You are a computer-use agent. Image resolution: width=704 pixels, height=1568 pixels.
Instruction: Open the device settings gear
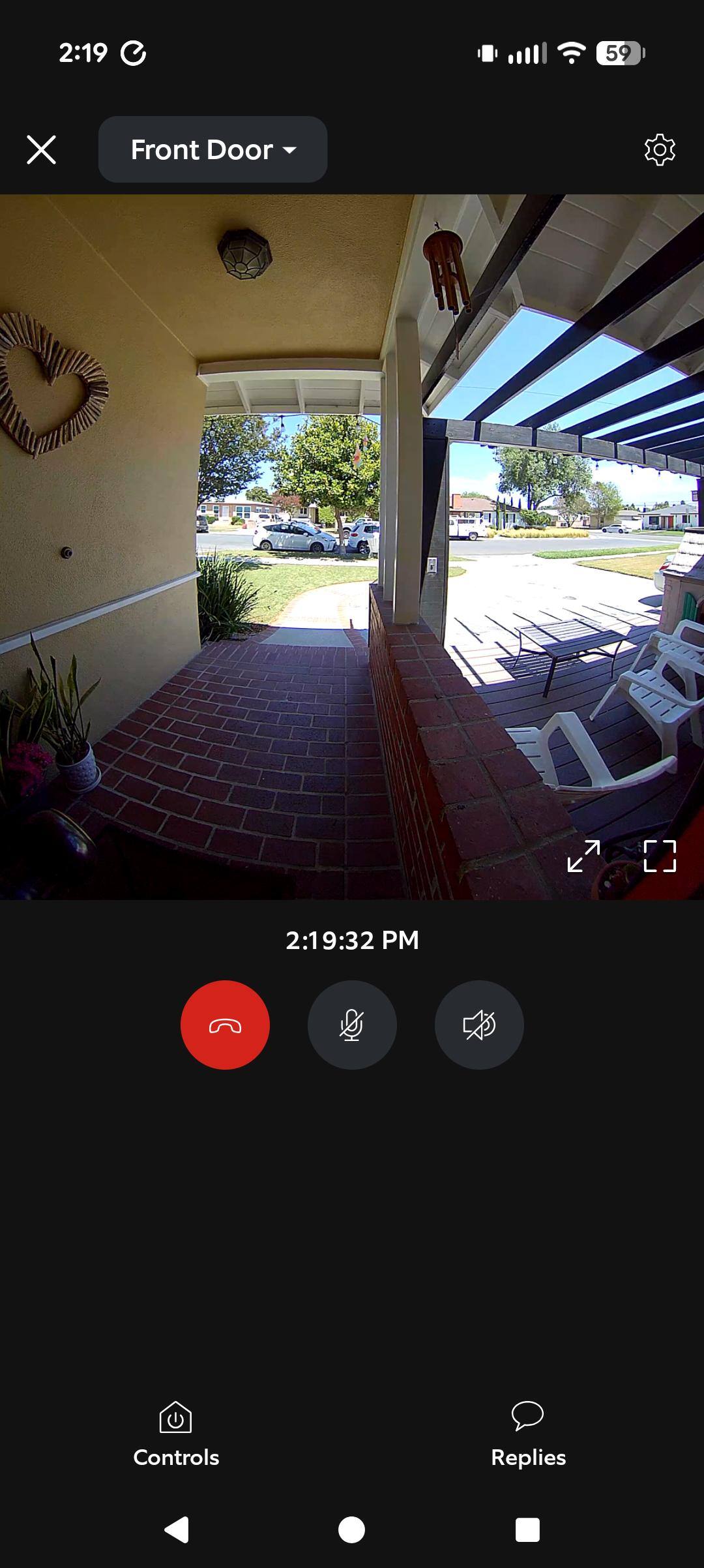point(660,150)
